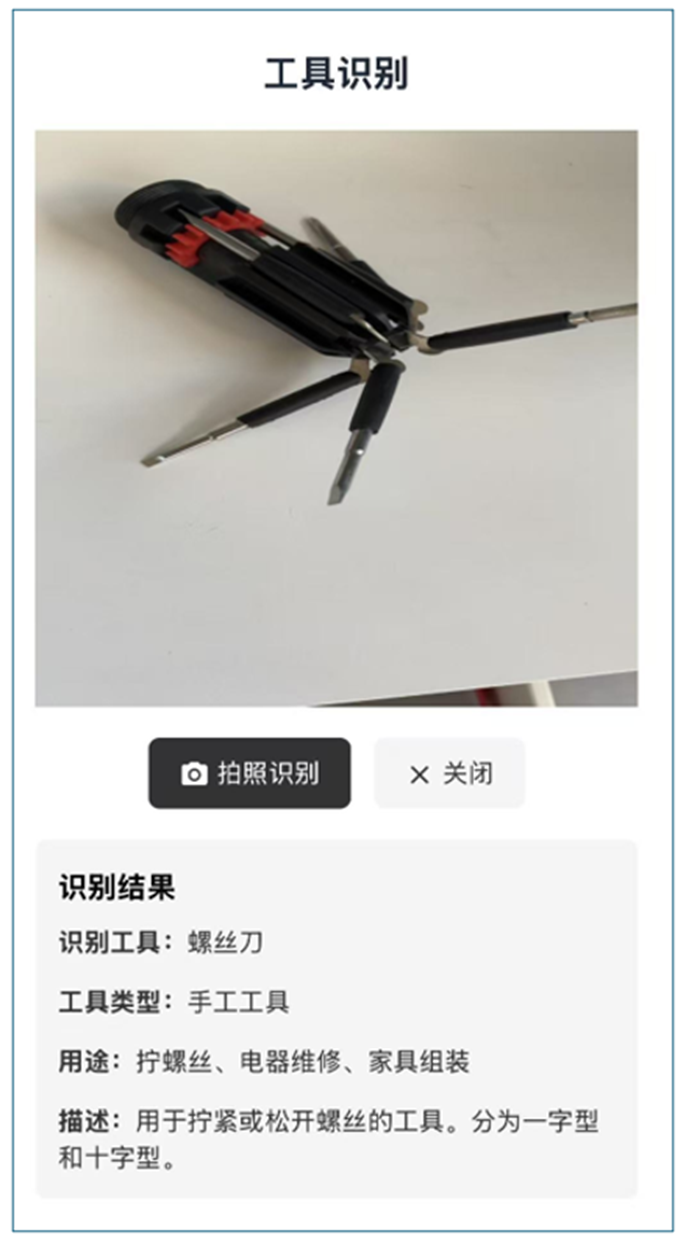
Task: Tap the 拍照识别 camera button
Action: click(250, 773)
